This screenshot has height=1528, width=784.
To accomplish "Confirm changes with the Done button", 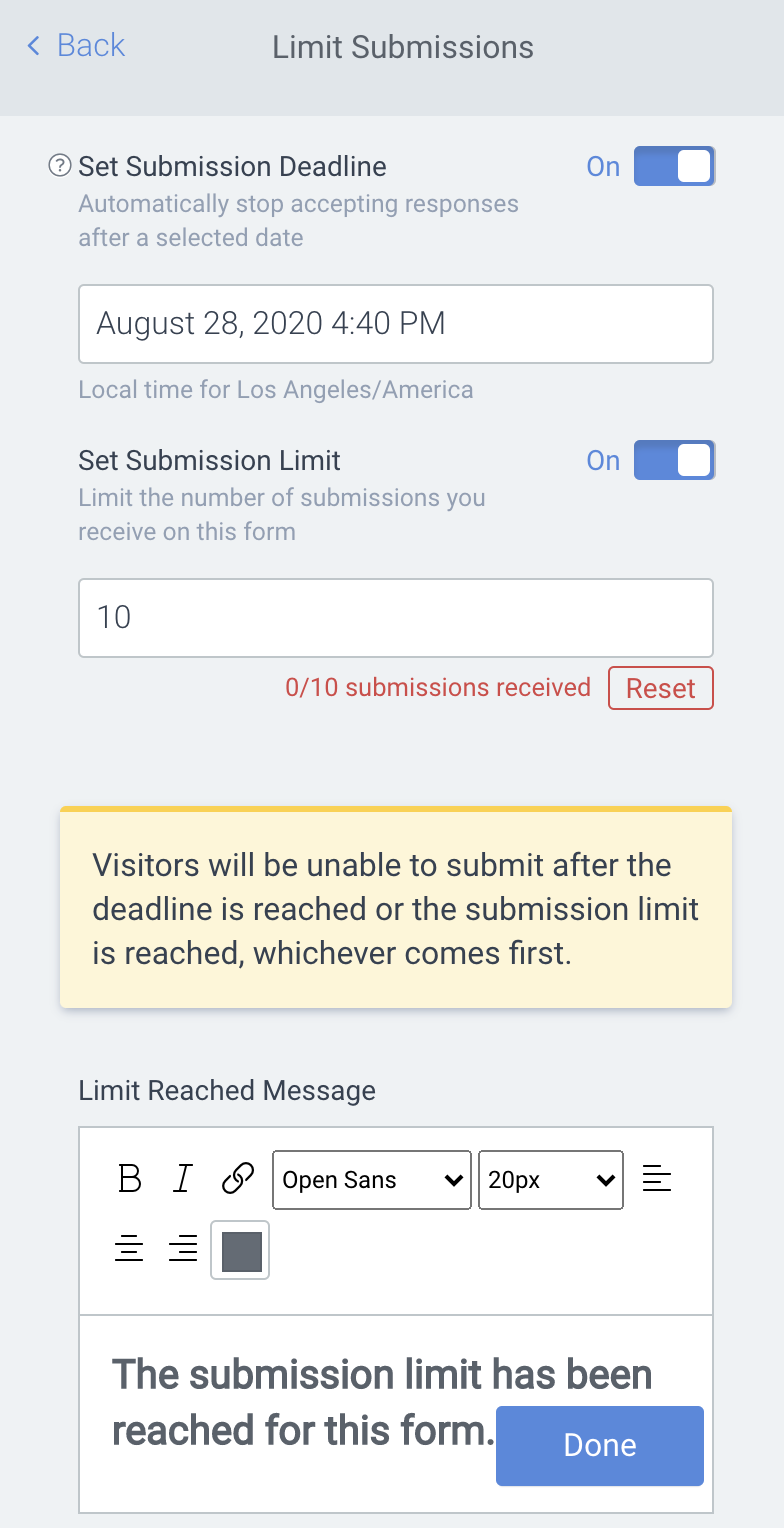I will pyautogui.click(x=600, y=1446).
